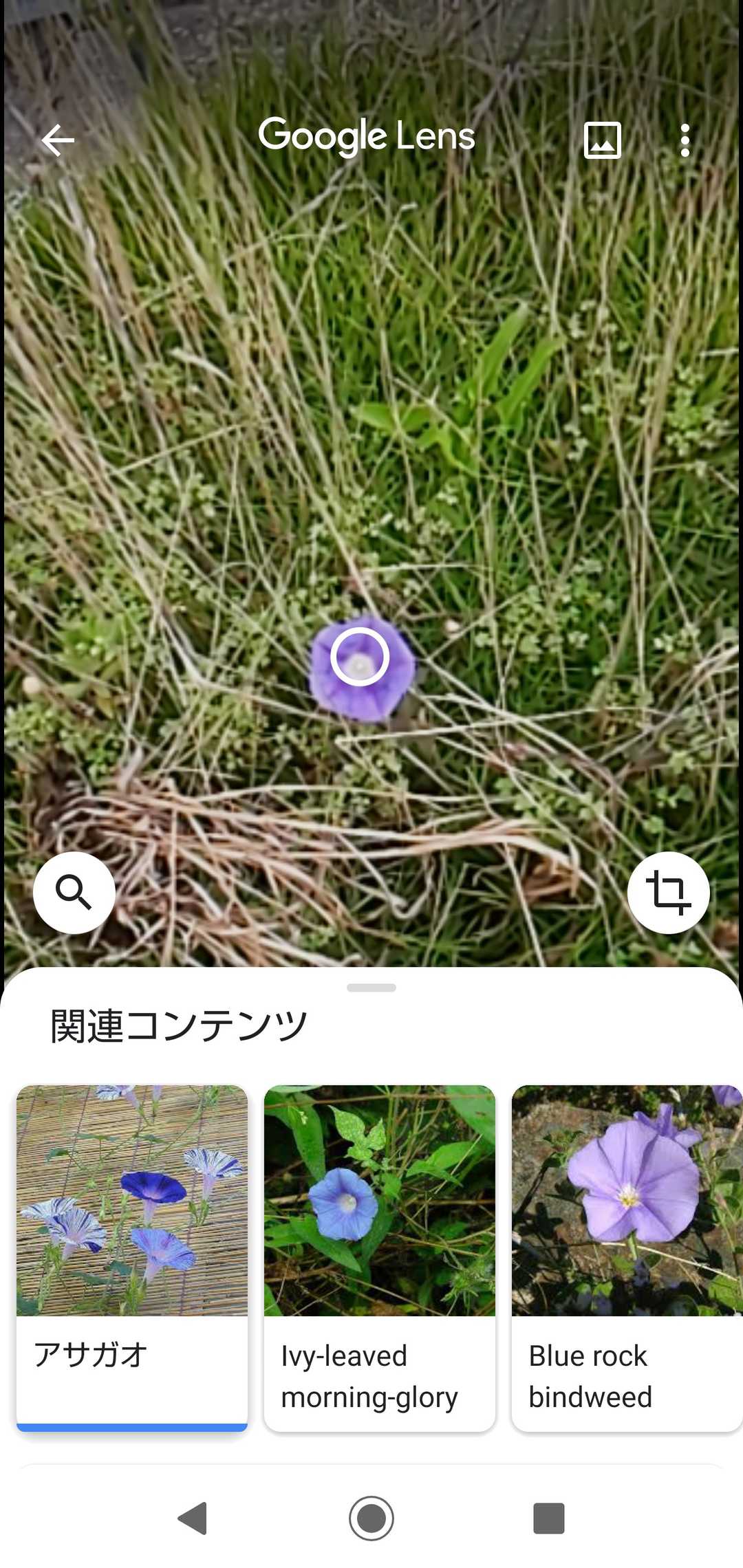Tap the results sheet drag handle
Image resolution: width=743 pixels, height=1568 pixels.
pos(371,988)
